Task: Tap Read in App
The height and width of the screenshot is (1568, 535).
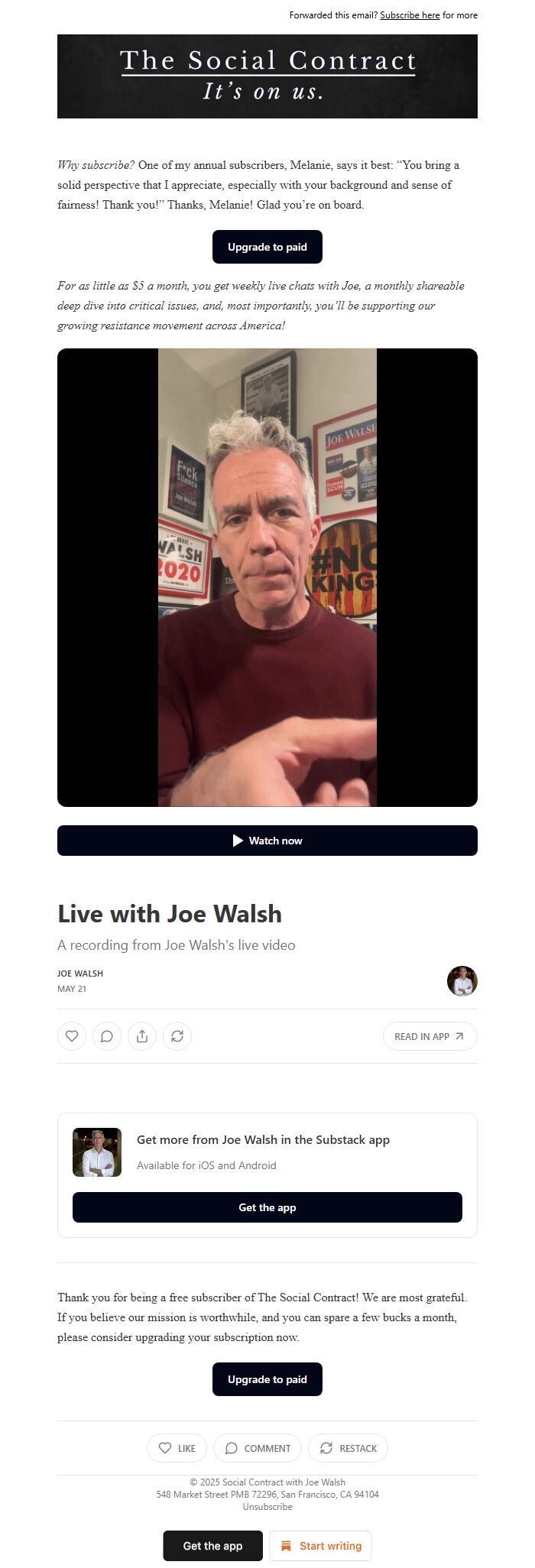Action: 430,1036
